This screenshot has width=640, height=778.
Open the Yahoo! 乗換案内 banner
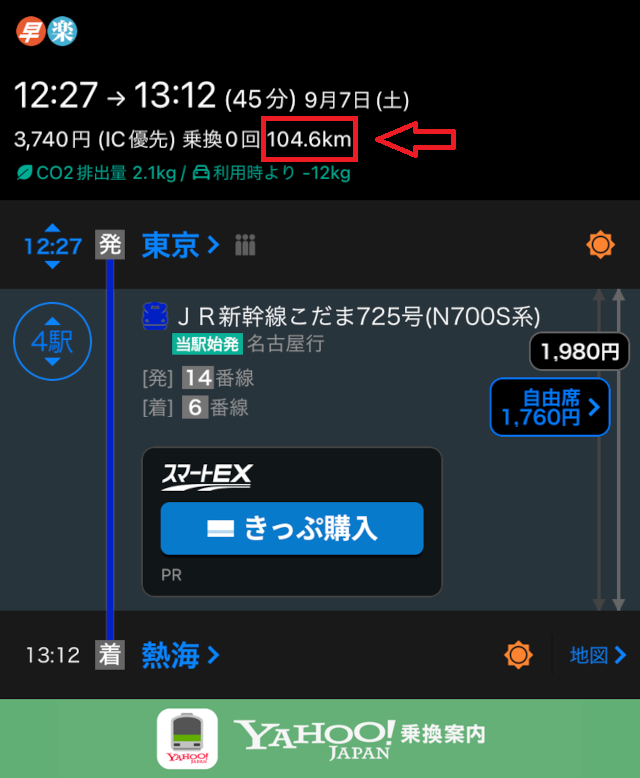[x=320, y=738]
